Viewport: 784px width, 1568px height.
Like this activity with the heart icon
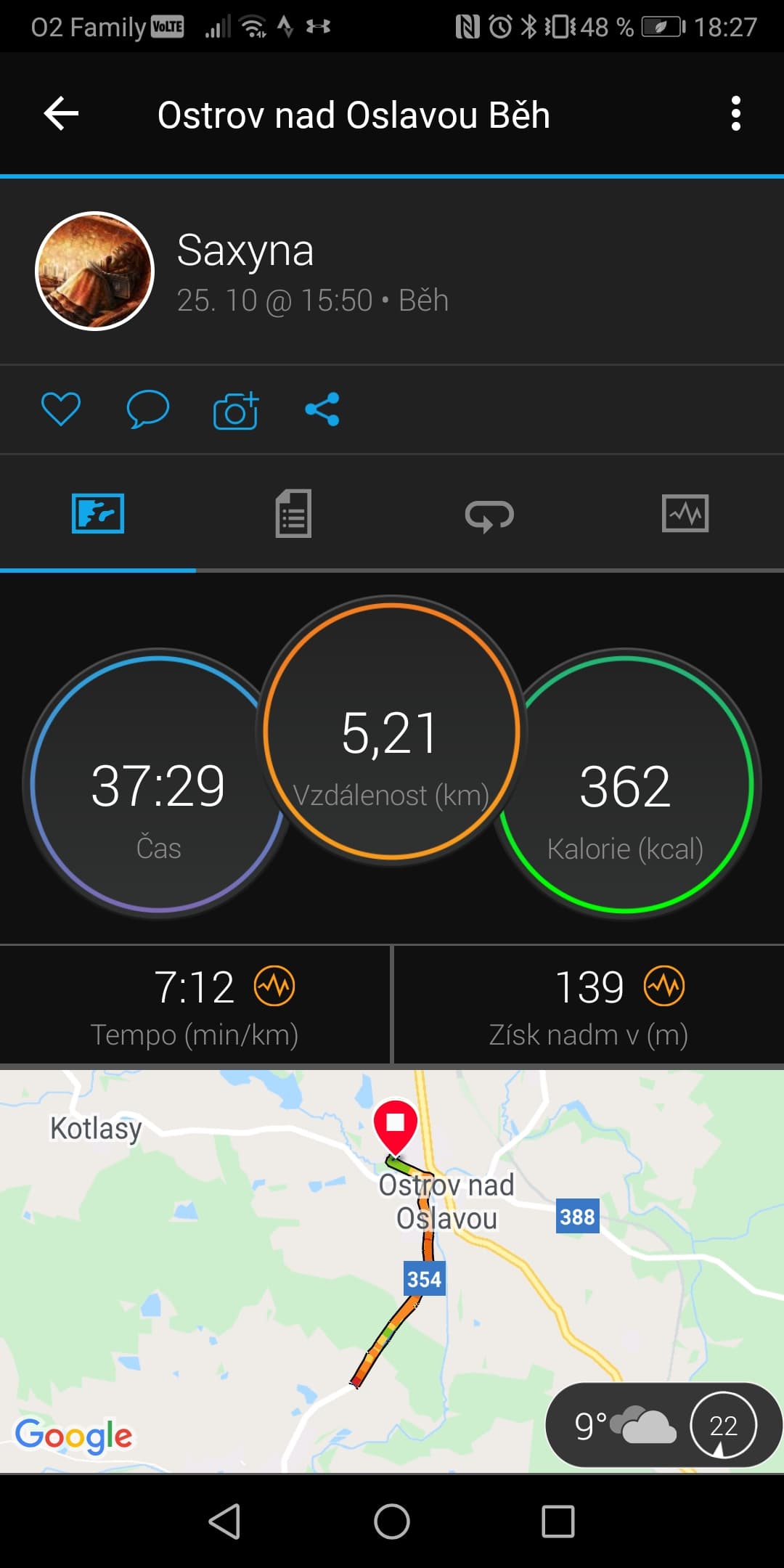pyautogui.click(x=61, y=409)
